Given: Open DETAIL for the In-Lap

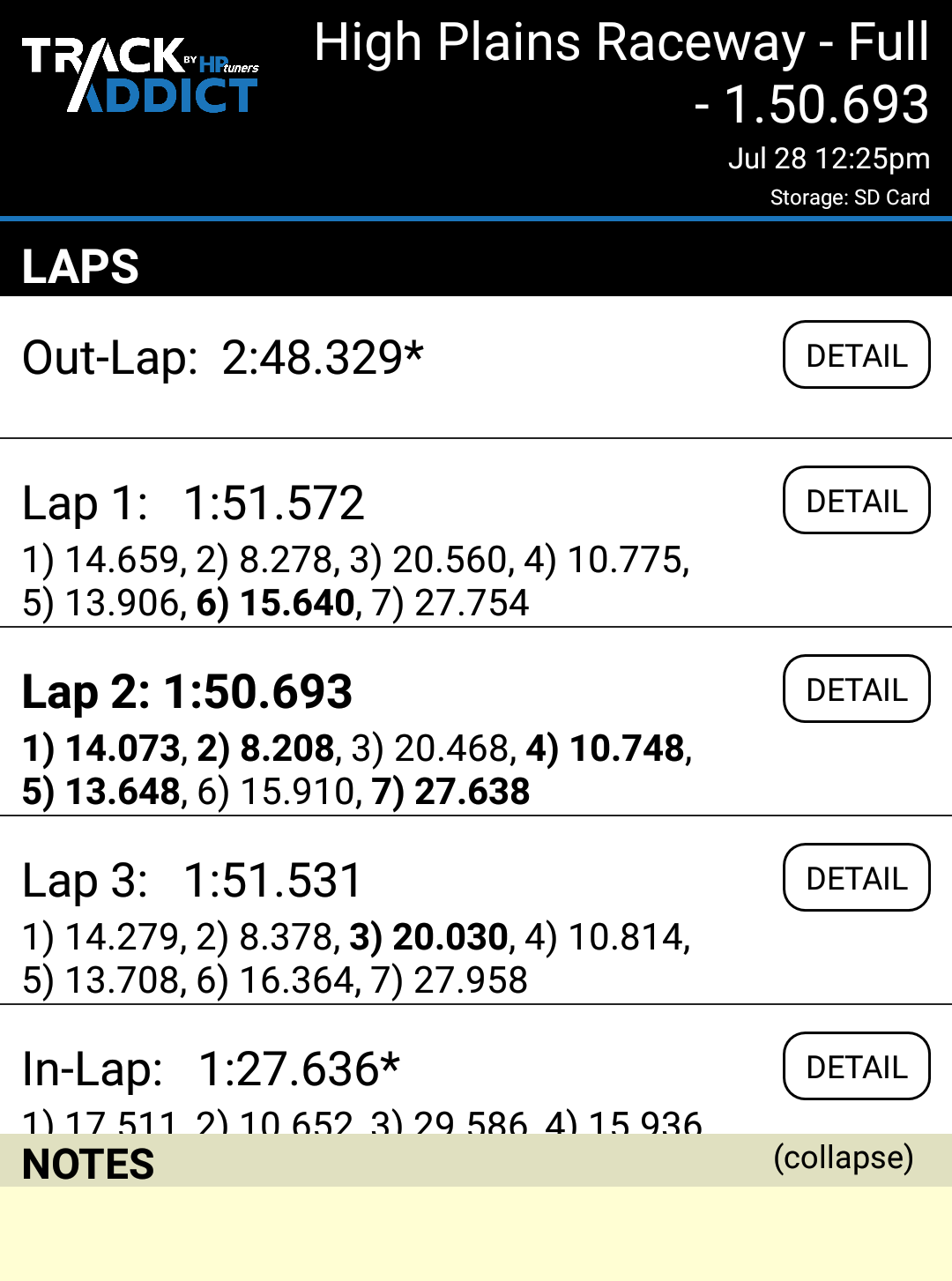Looking at the screenshot, I should pos(856,1067).
